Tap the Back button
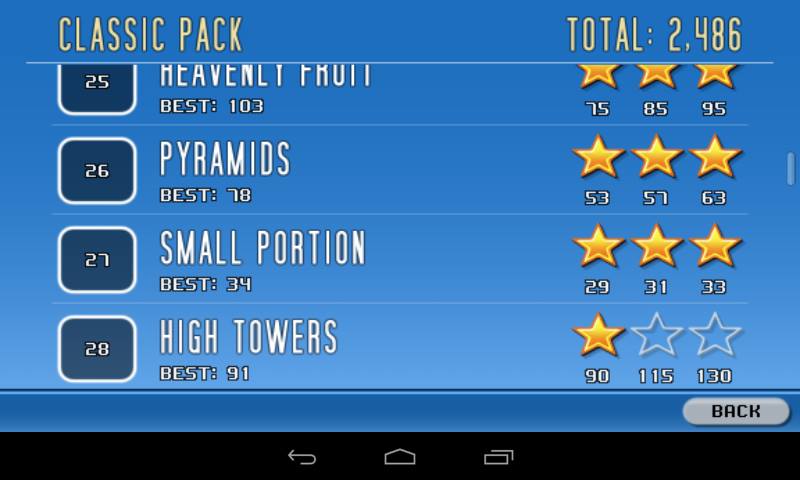Viewport: 800px width, 480px height. pos(735,411)
